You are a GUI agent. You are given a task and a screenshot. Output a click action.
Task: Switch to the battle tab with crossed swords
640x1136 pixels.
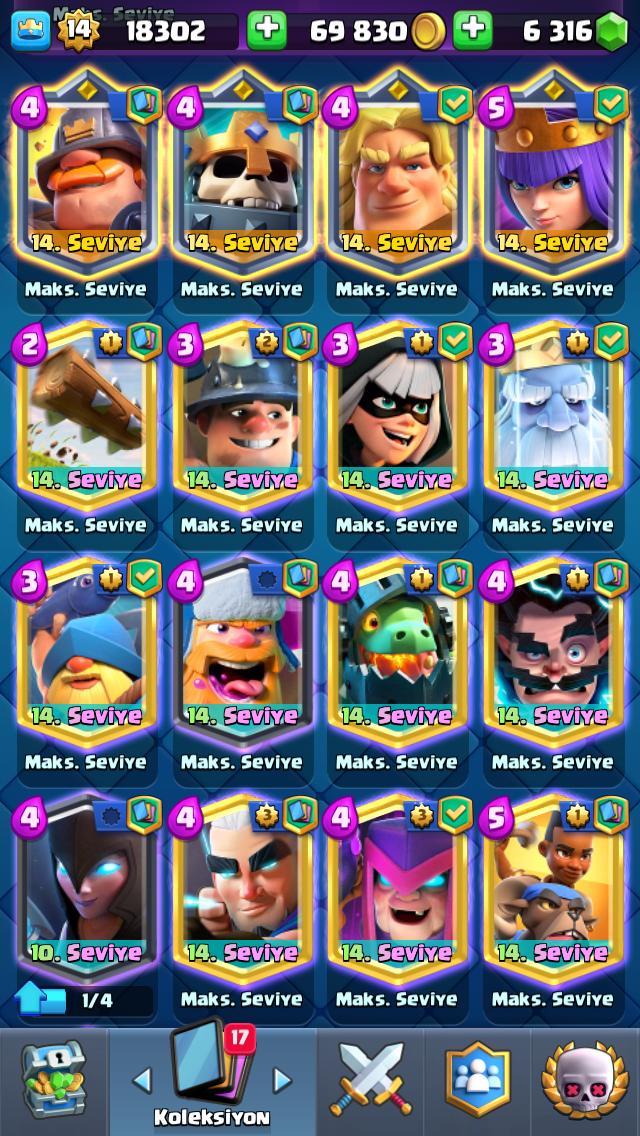[369, 1079]
